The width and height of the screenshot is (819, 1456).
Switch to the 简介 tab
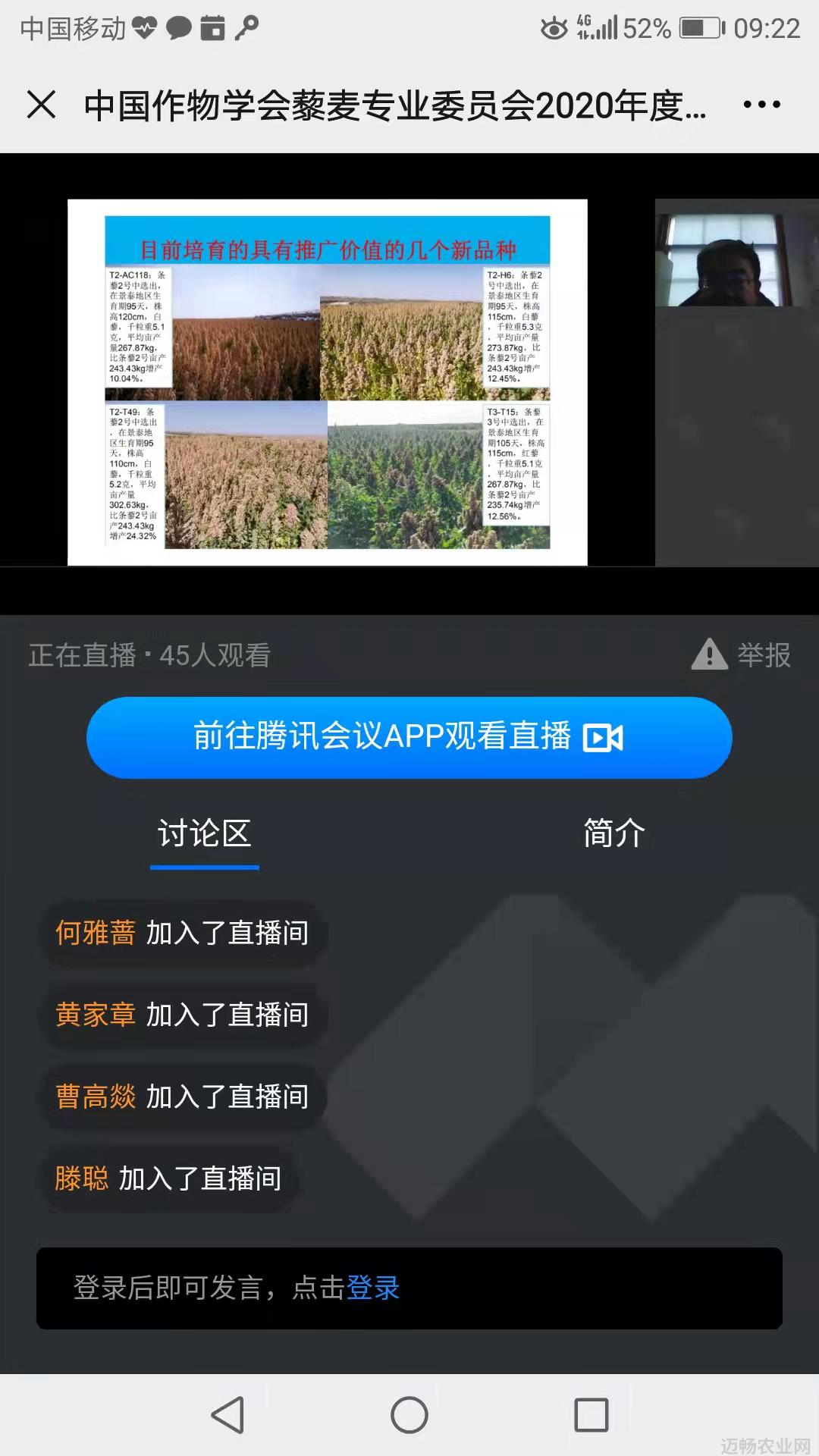click(x=614, y=833)
